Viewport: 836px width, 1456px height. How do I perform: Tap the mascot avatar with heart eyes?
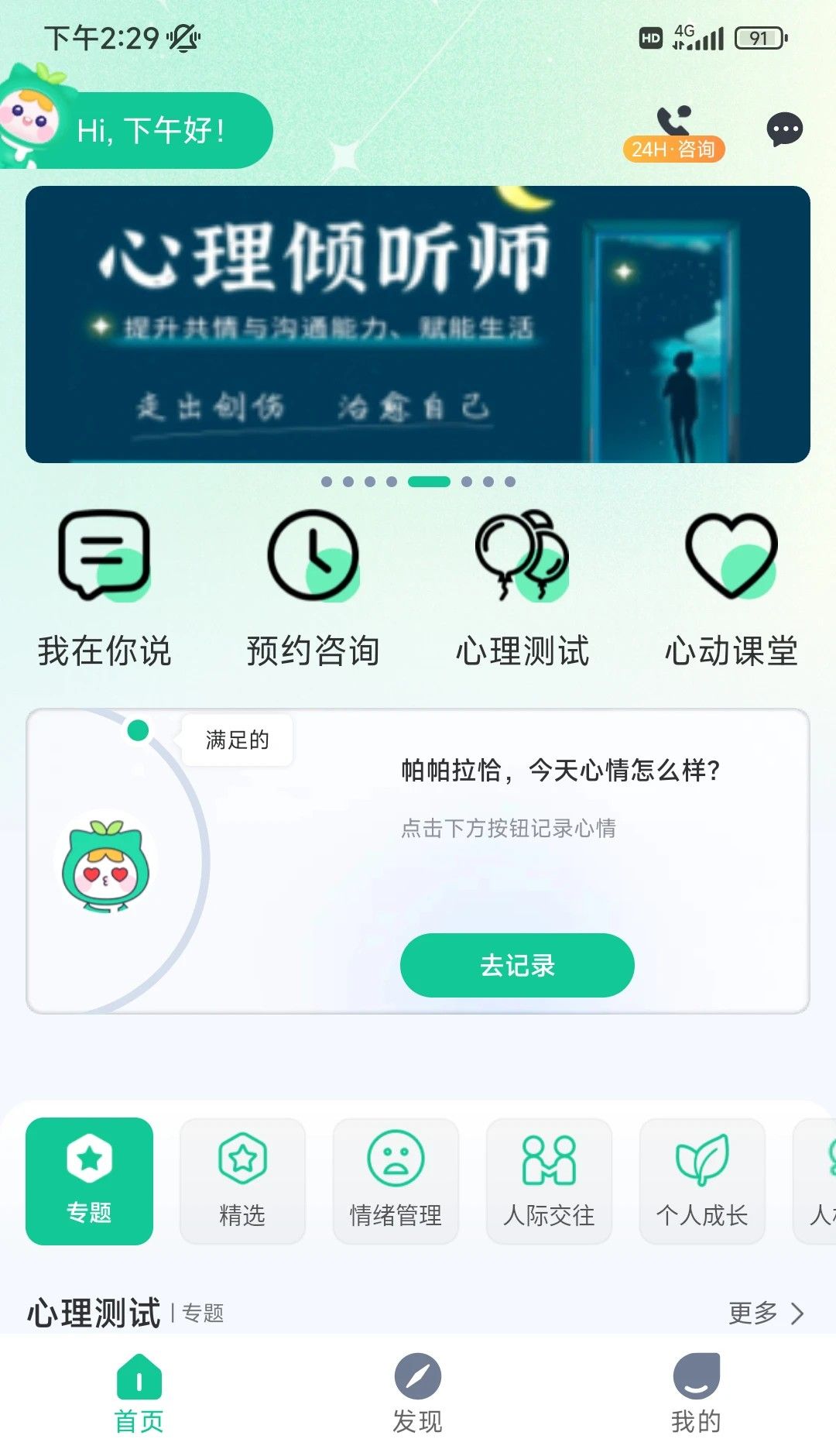102,865
